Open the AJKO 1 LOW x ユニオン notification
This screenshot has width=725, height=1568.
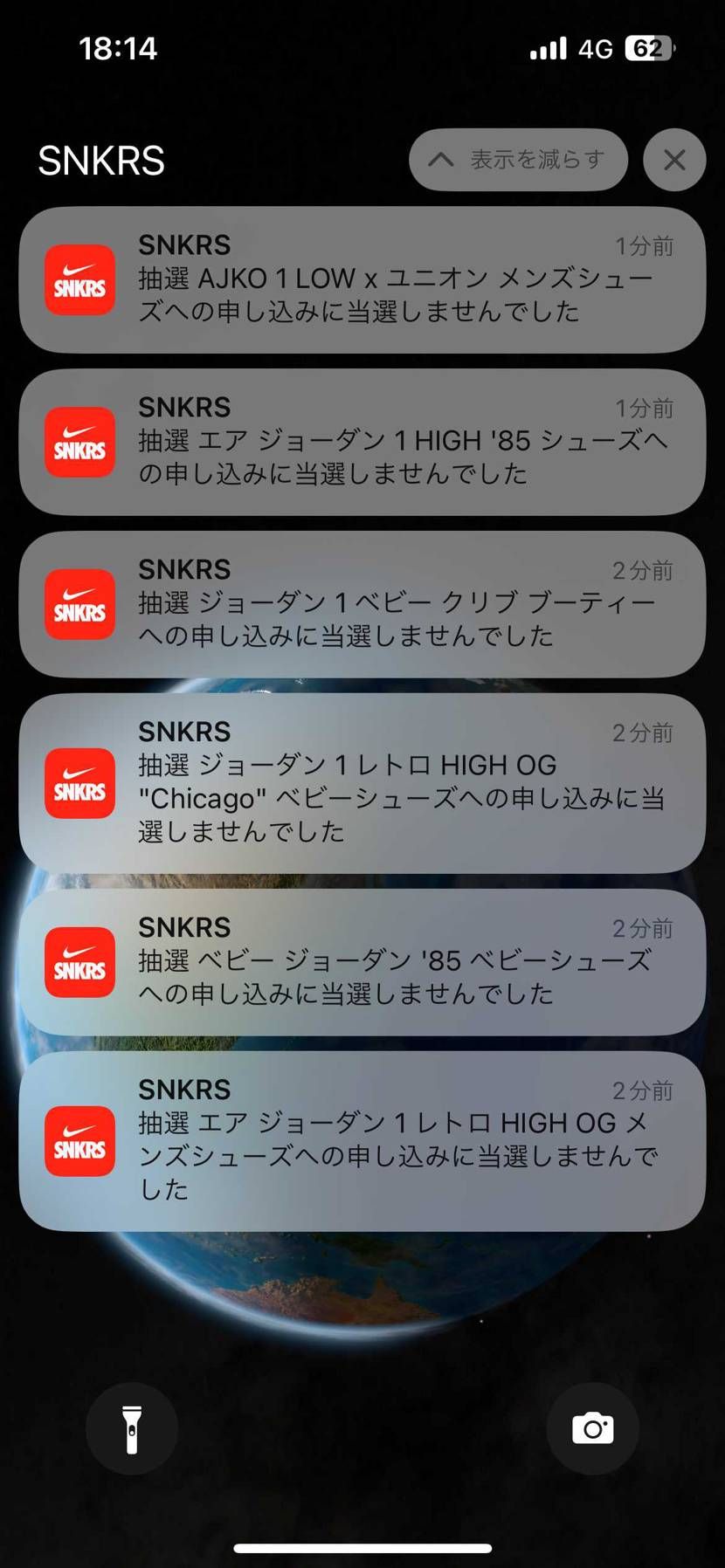[x=362, y=280]
